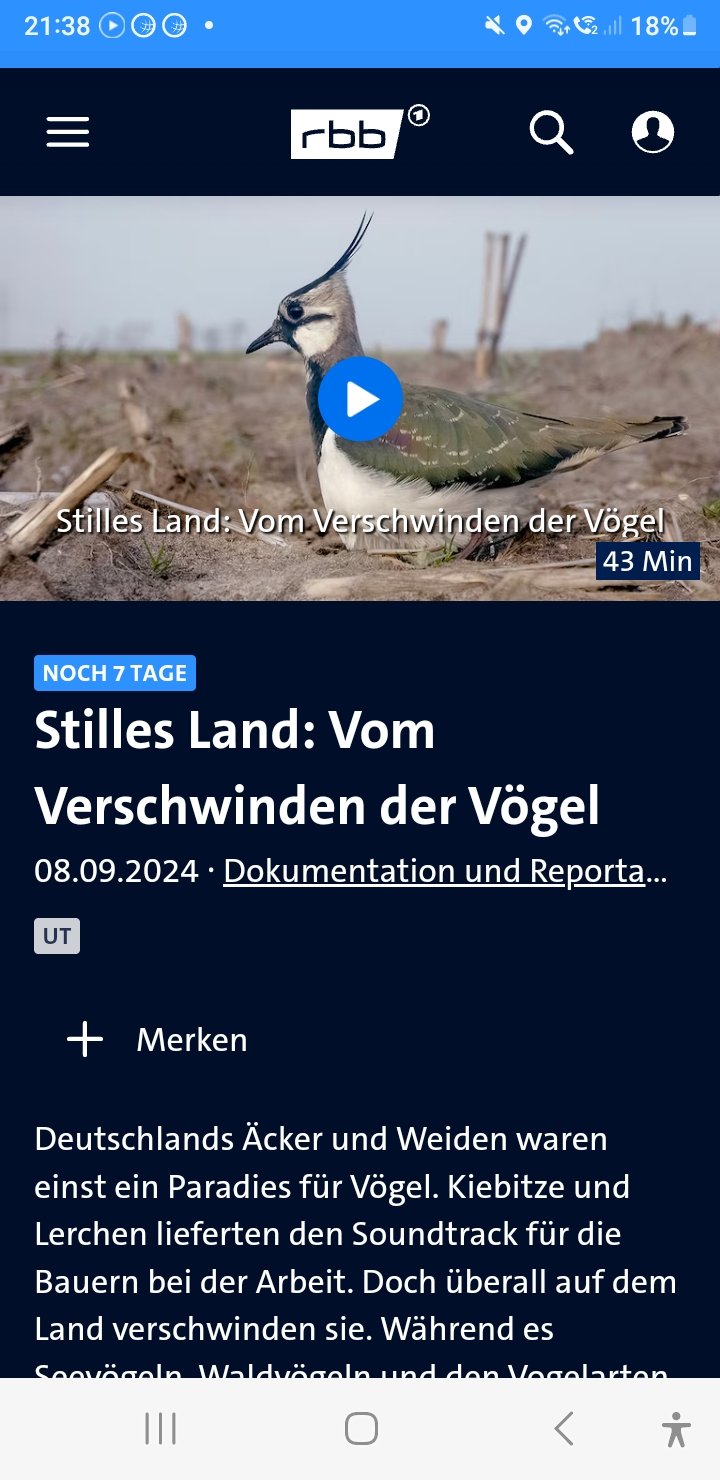Screen dimensions: 720x1480
Task: Open the search magnifier
Action: (551, 132)
